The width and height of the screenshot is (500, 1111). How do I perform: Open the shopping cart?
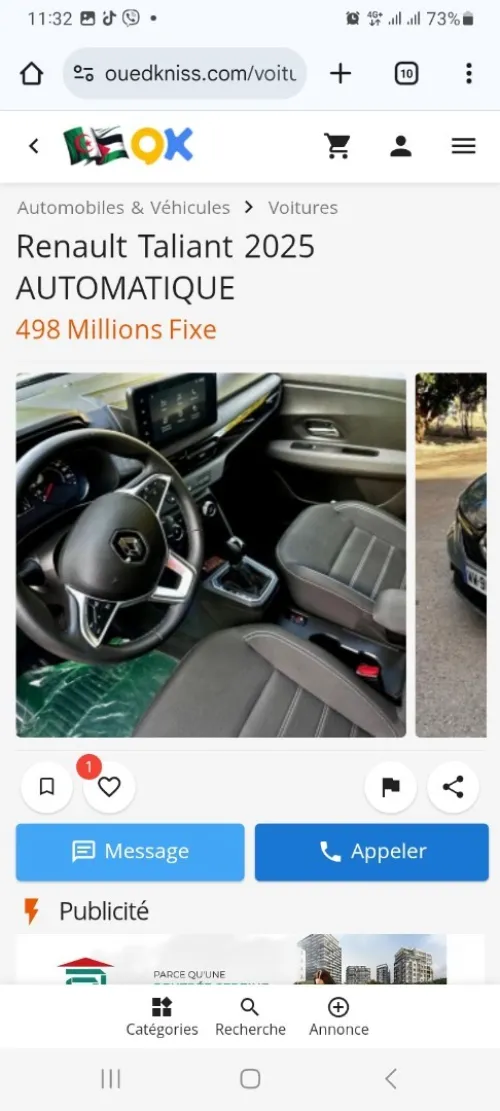pos(338,146)
